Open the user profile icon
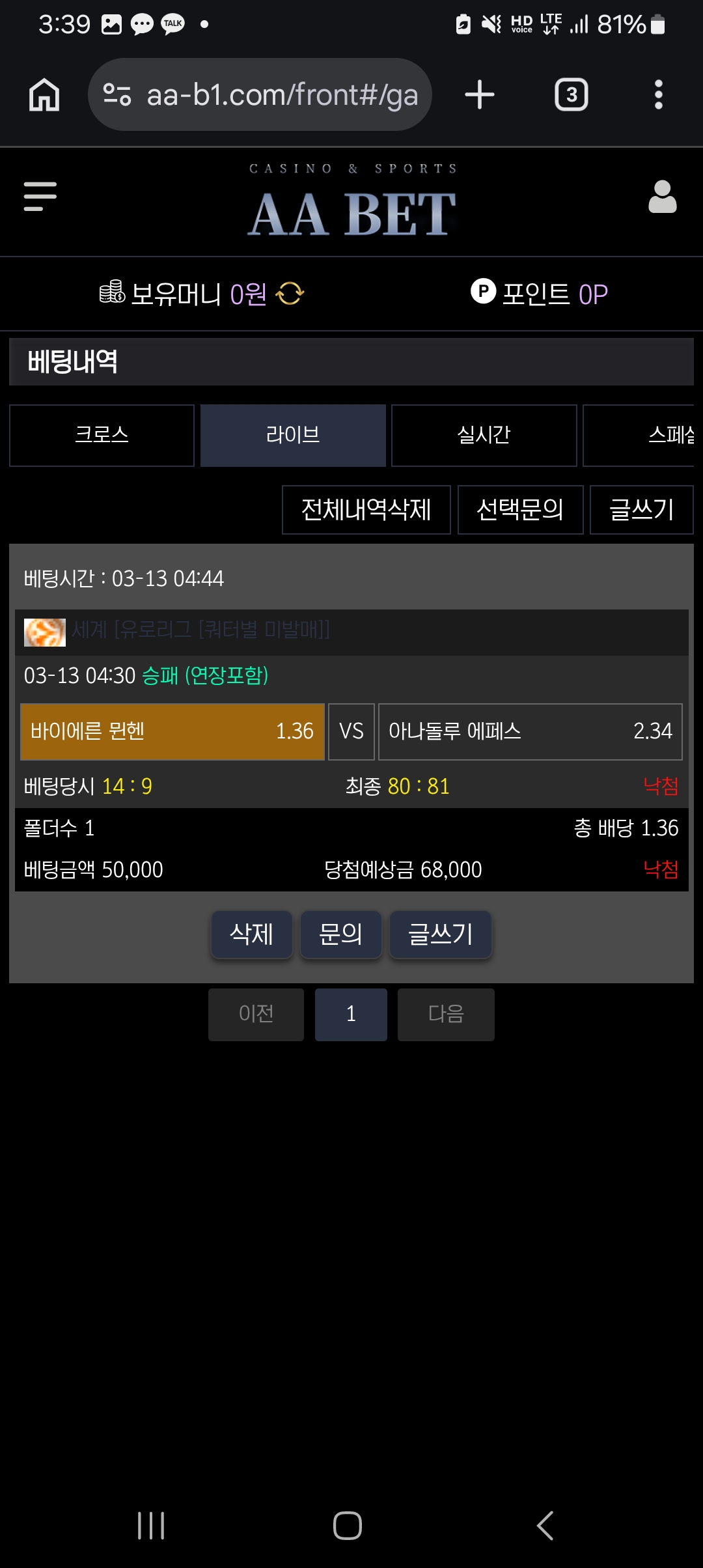This screenshot has width=703, height=1568. pyautogui.click(x=662, y=197)
